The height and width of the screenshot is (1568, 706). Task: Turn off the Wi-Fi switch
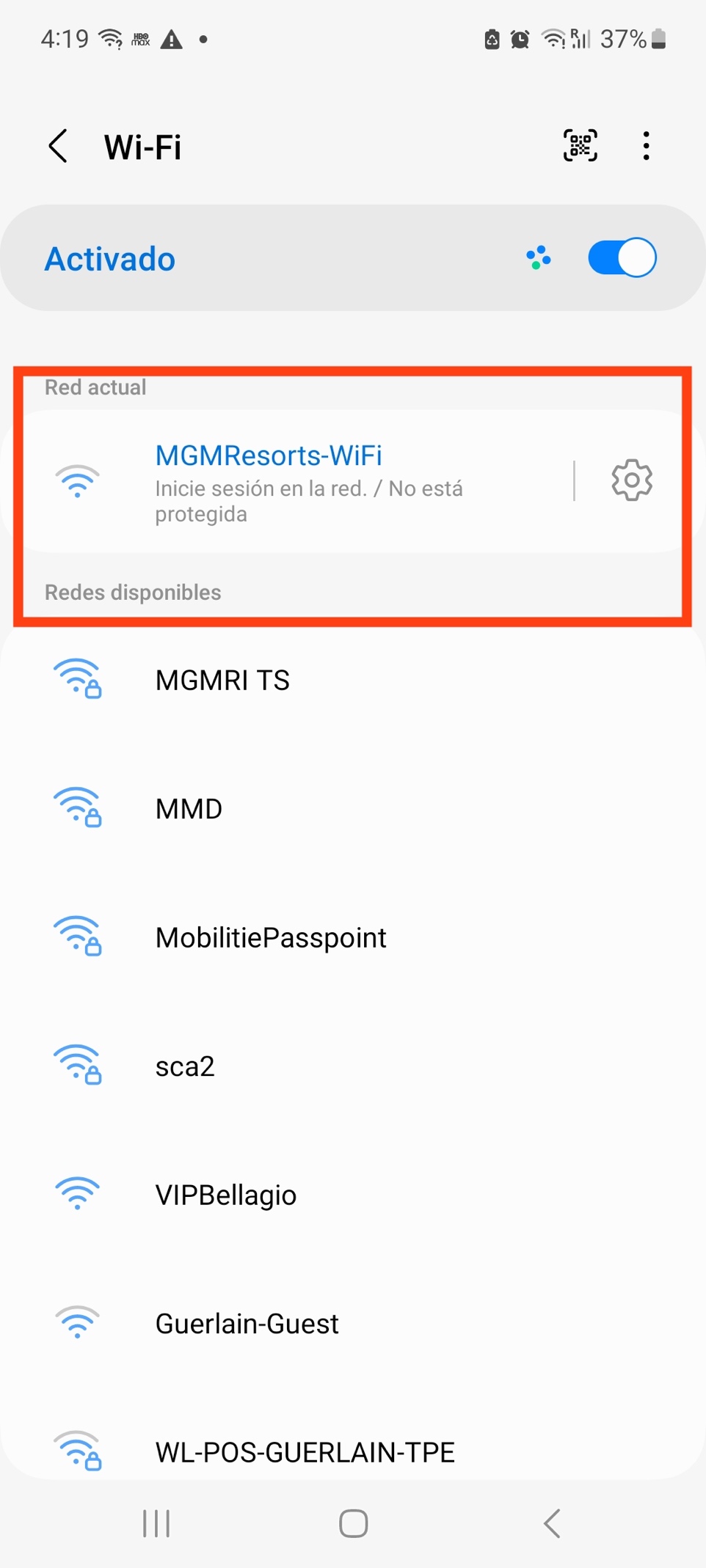click(x=622, y=258)
